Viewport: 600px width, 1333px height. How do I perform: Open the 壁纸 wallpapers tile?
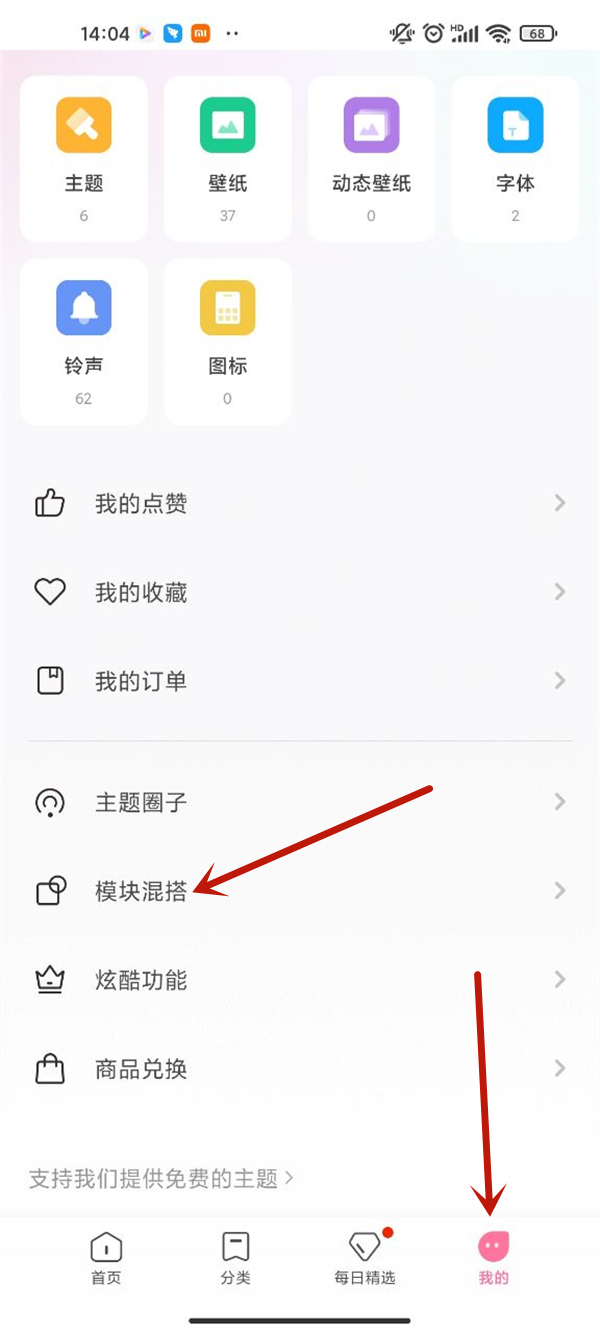pyautogui.click(x=227, y=158)
